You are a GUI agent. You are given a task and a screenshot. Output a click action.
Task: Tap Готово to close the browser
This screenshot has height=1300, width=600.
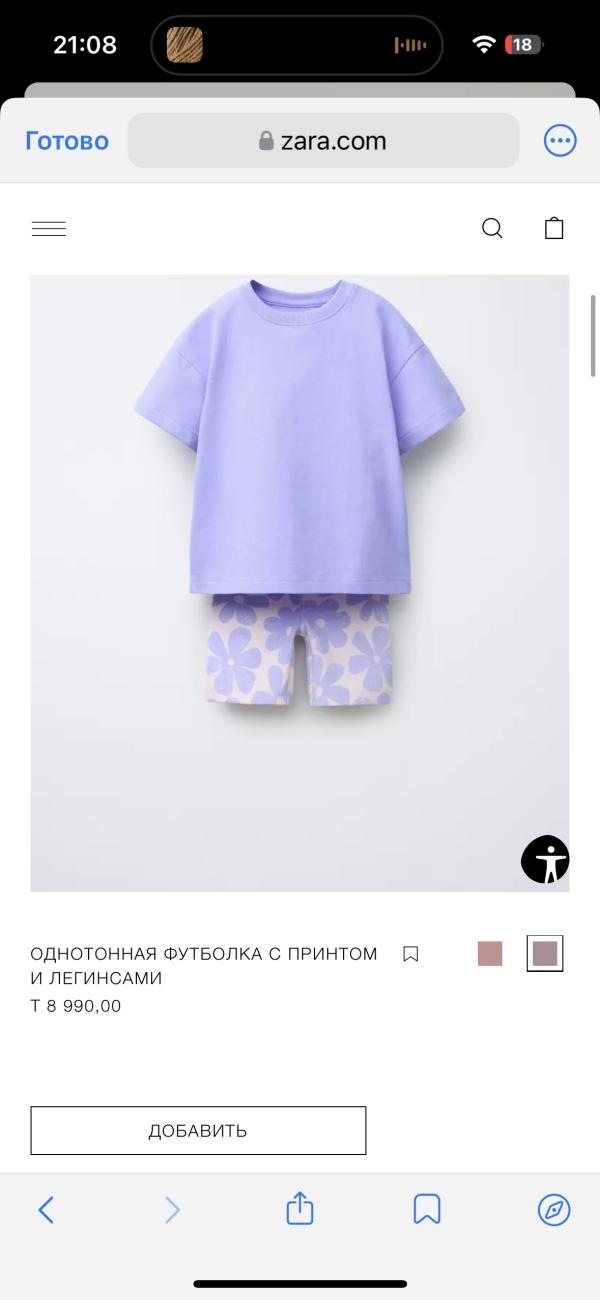pos(67,141)
